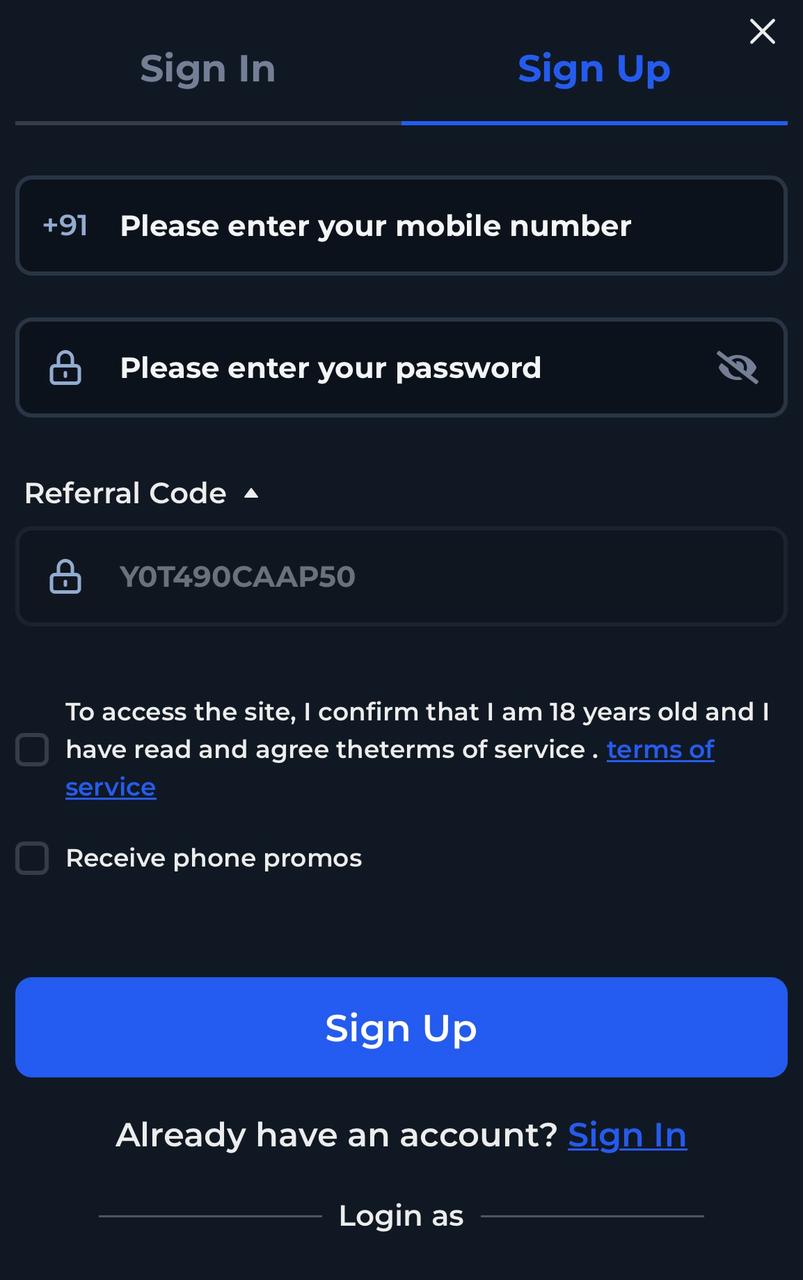Toggle password visibility eye icon

point(737,368)
